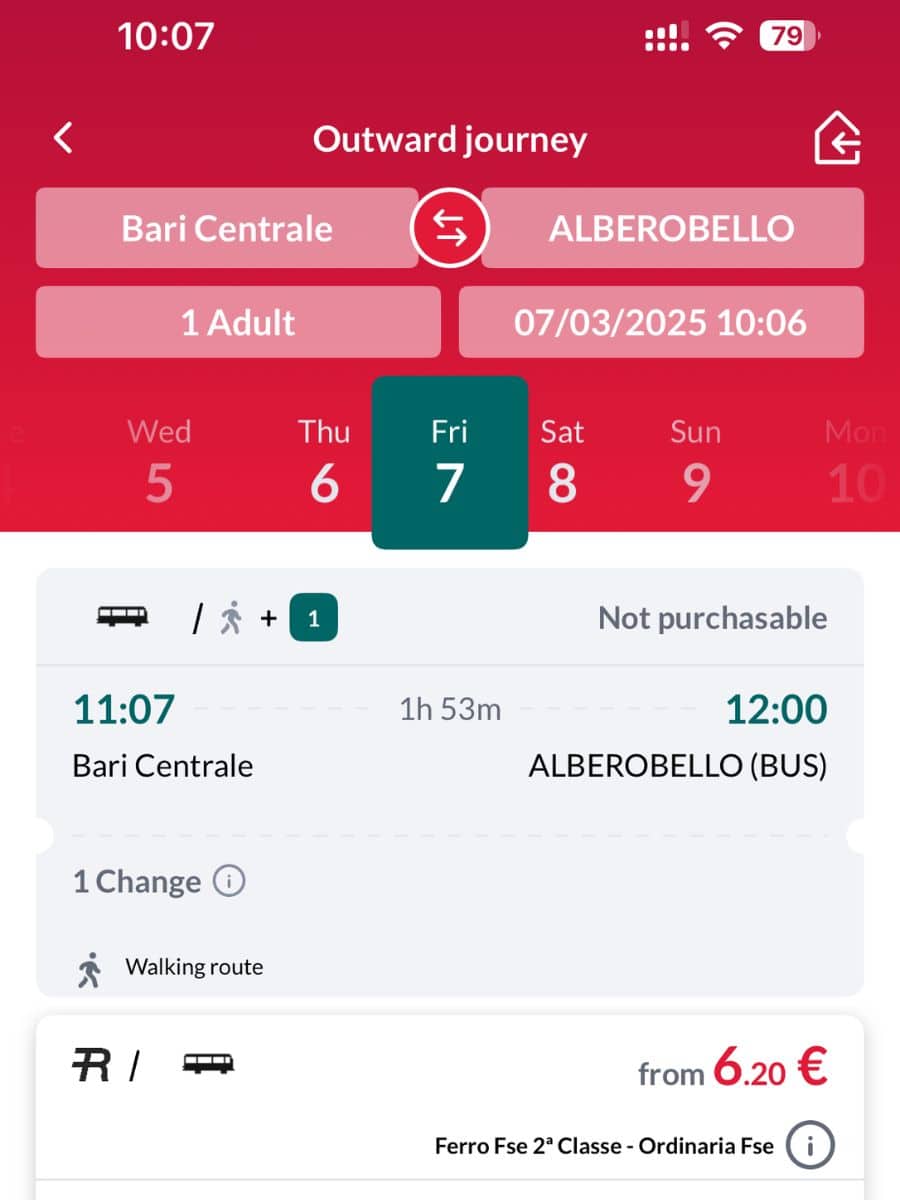Viewport: 900px width, 1200px height.
Task: Select Mon 10 in date strip
Action: coord(855,462)
